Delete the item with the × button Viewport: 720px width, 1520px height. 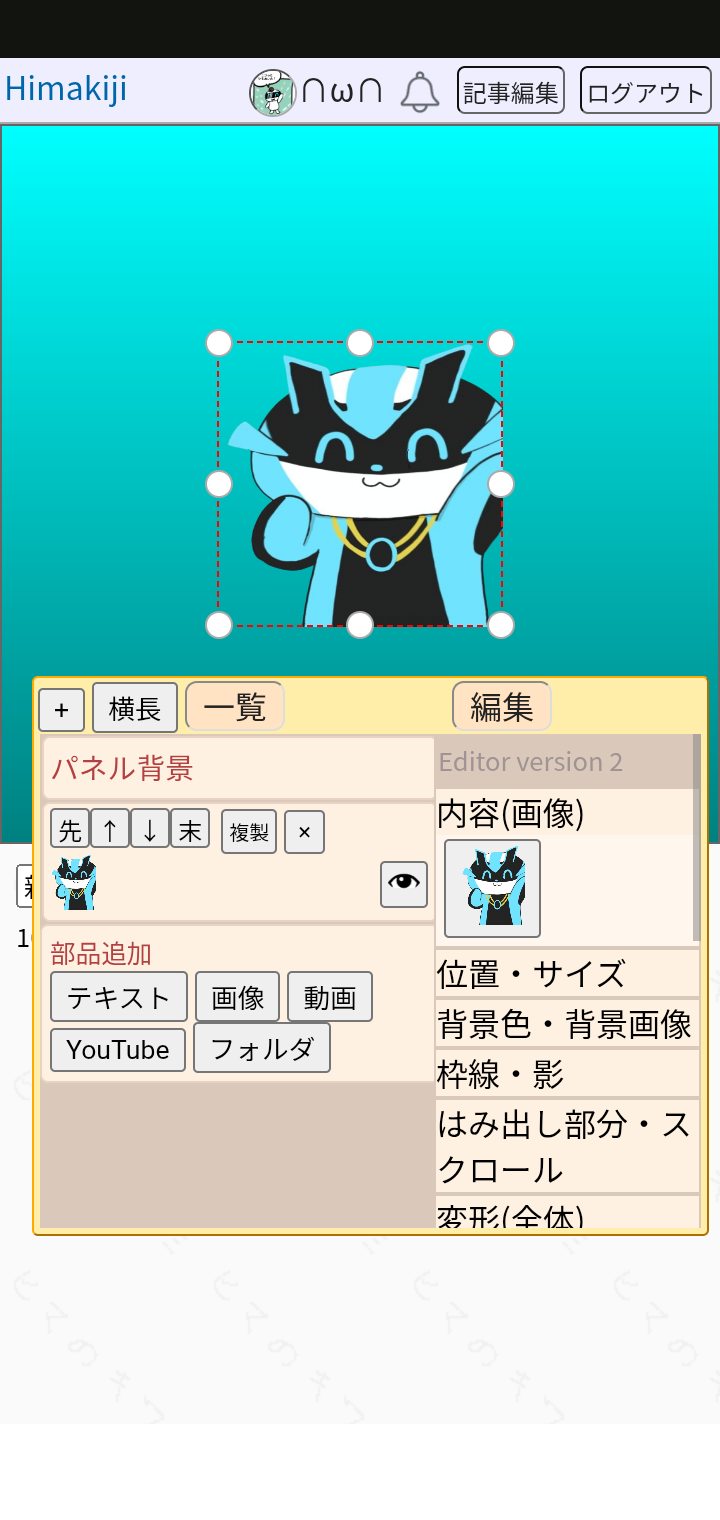tap(304, 832)
